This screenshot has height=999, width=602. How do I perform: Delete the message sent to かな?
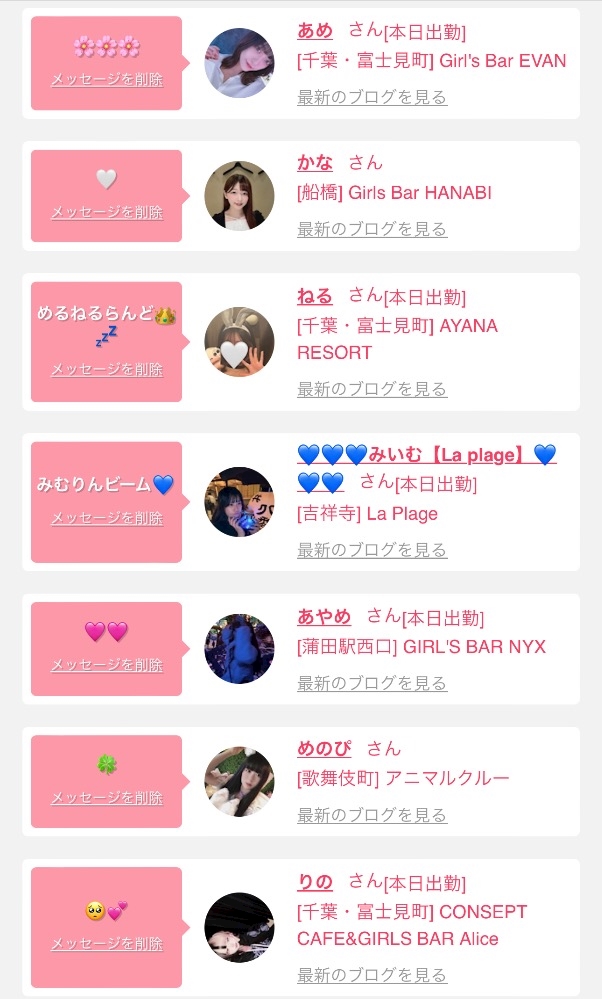tap(107, 212)
